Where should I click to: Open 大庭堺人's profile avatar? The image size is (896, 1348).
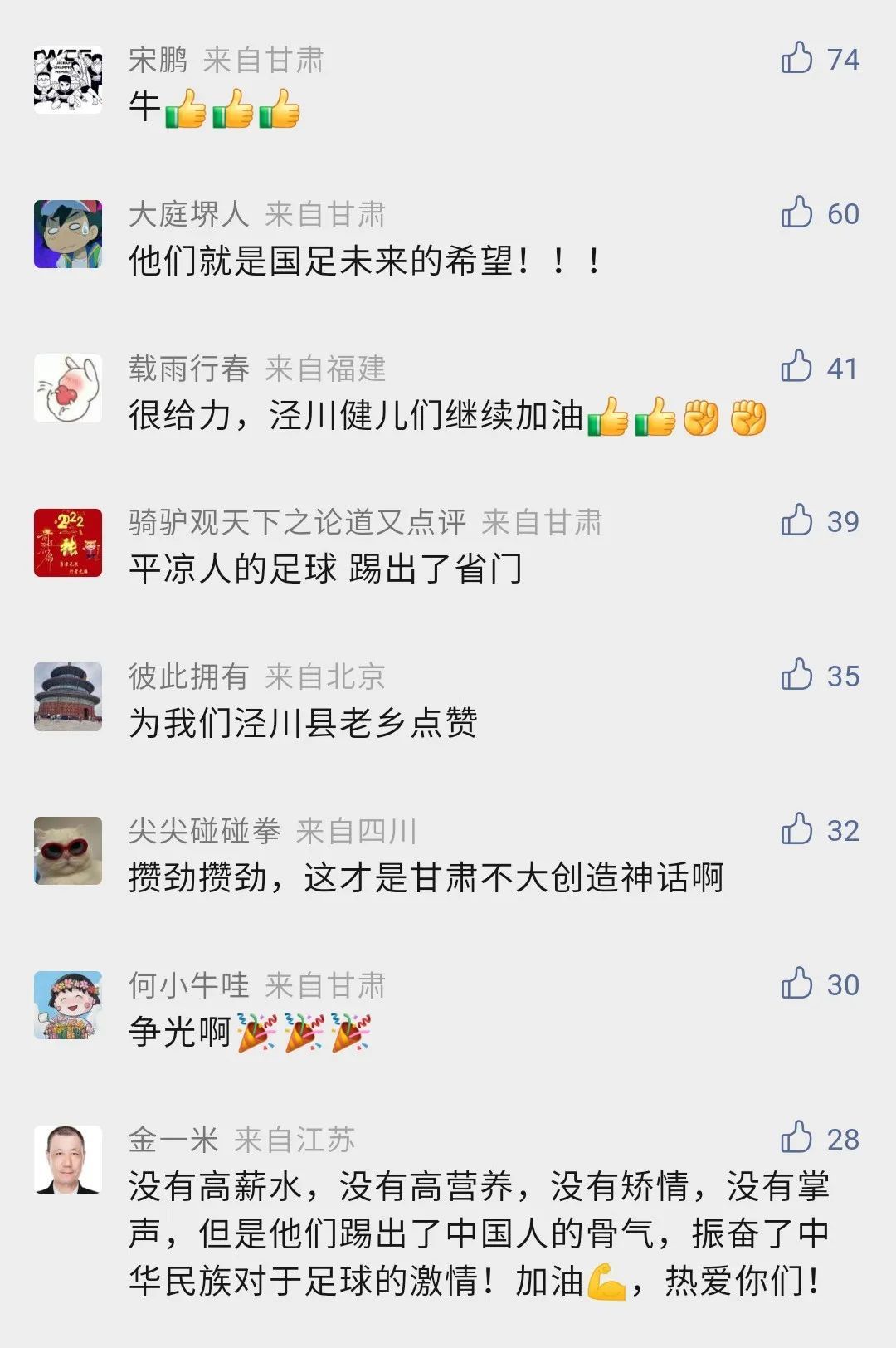[x=68, y=234]
